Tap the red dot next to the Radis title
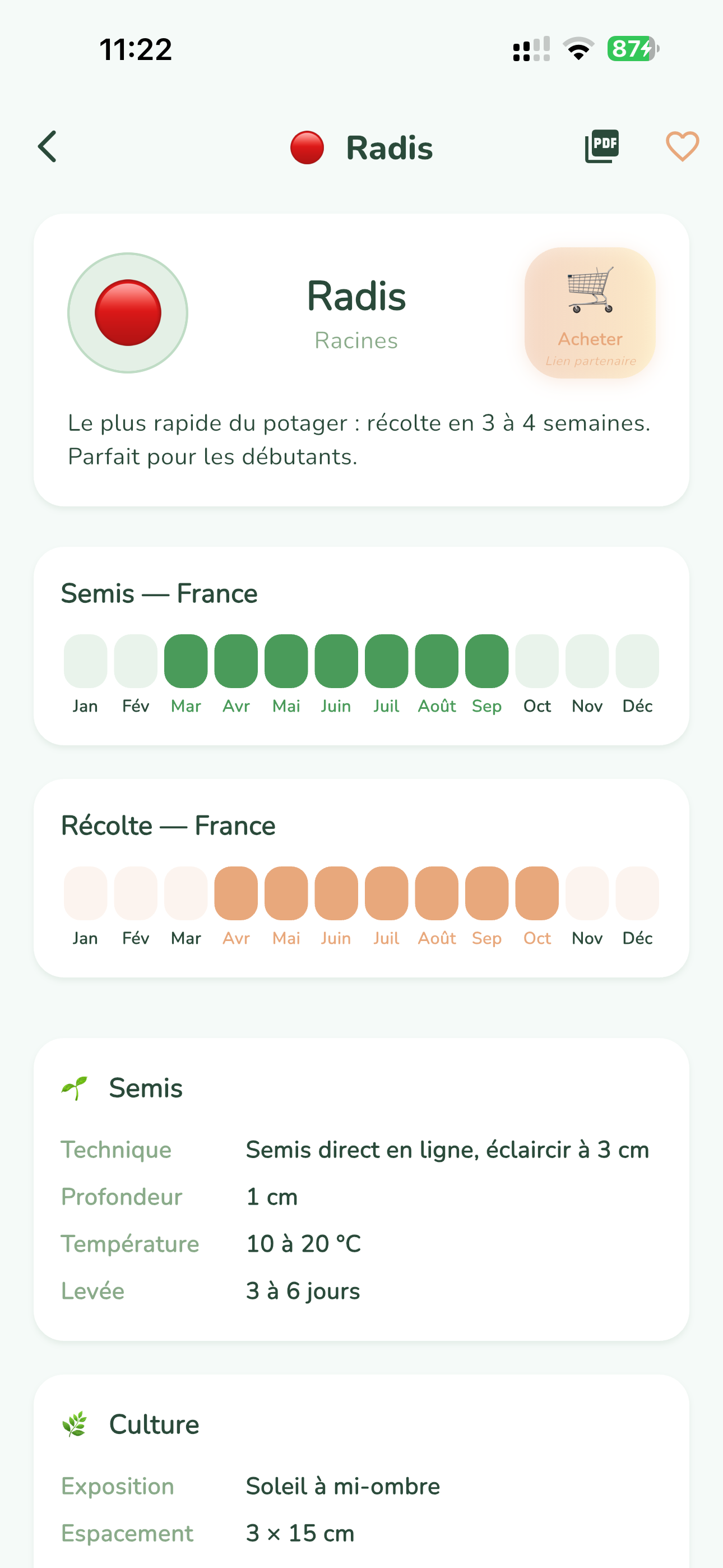This screenshot has width=723, height=1568. (307, 147)
